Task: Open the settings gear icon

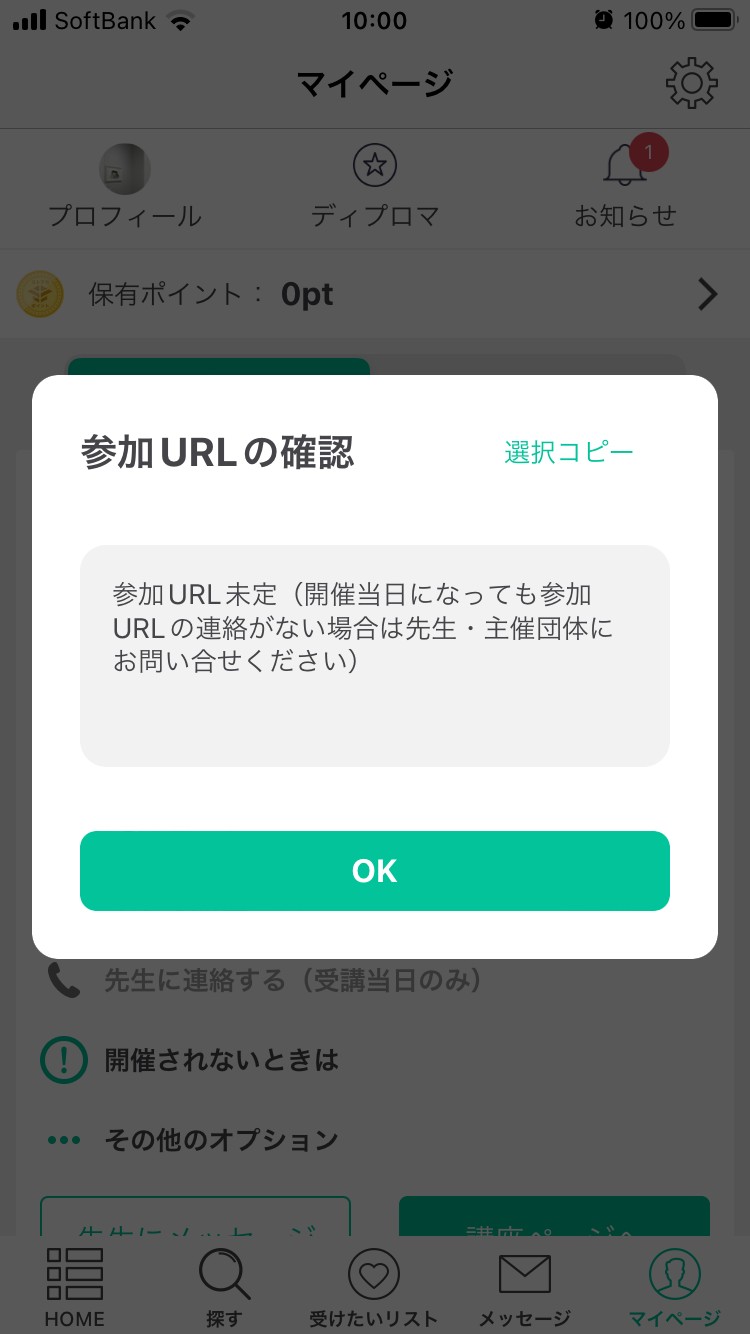Action: [x=692, y=83]
